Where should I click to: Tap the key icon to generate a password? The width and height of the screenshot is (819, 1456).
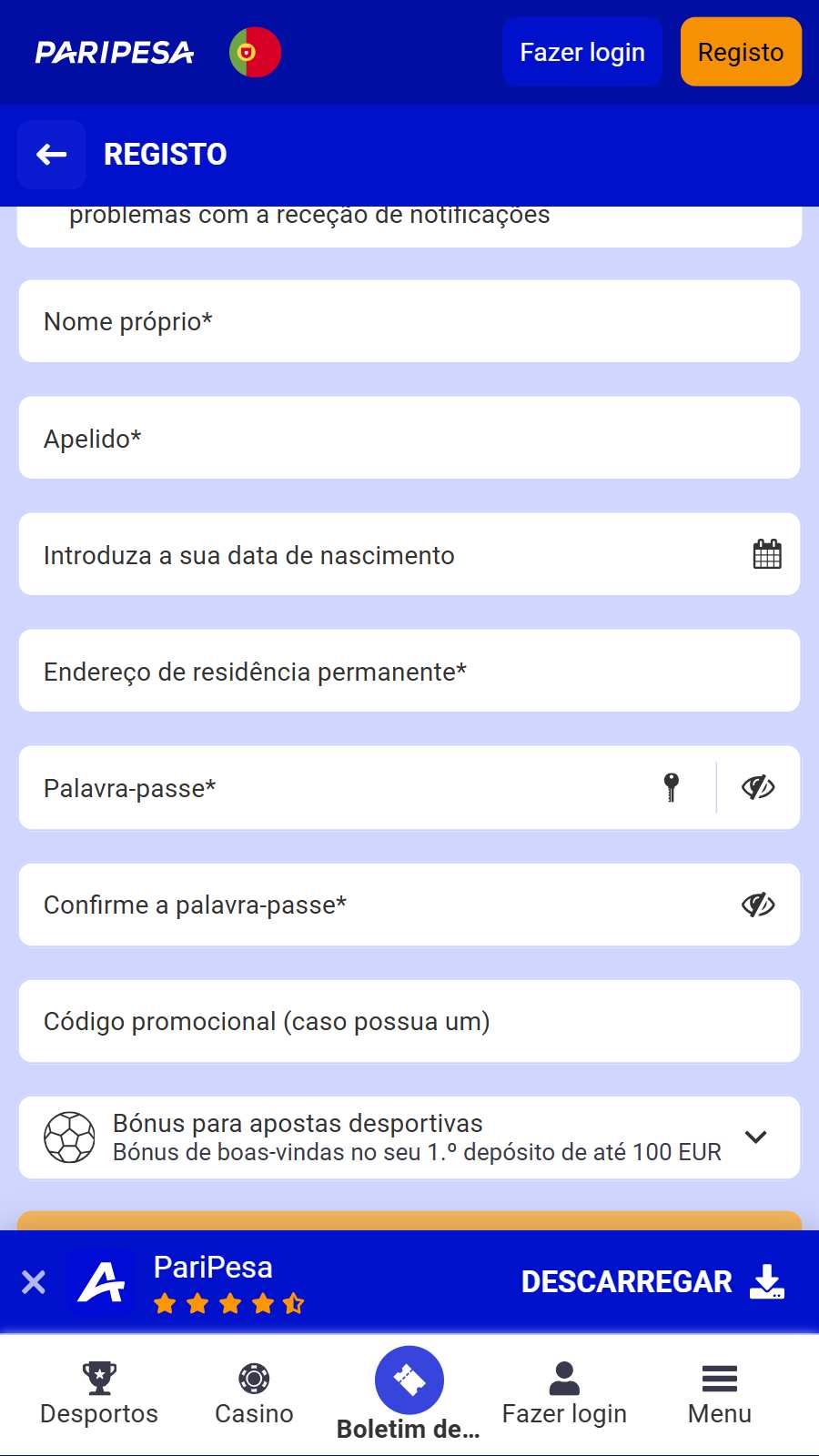672,787
